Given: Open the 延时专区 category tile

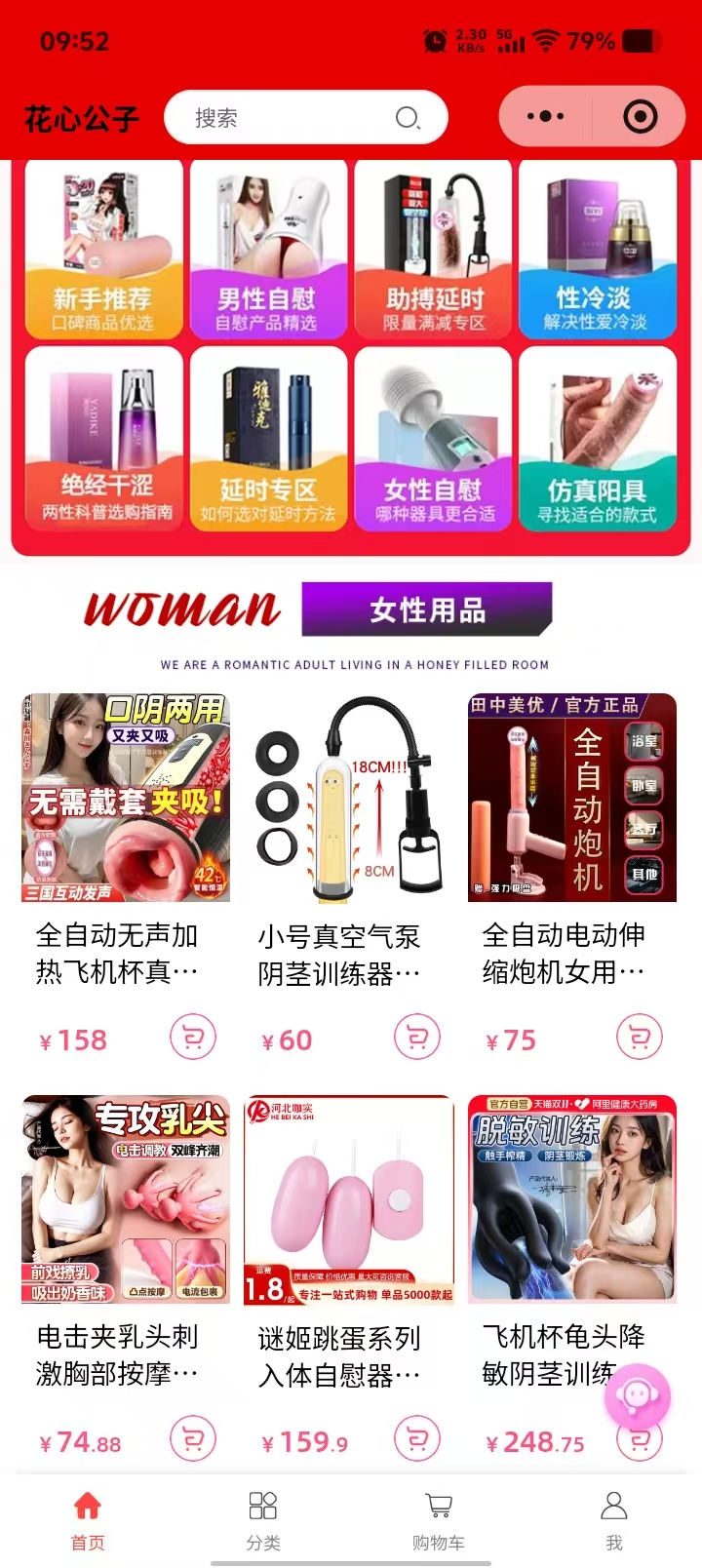Looking at the screenshot, I should [x=268, y=439].
